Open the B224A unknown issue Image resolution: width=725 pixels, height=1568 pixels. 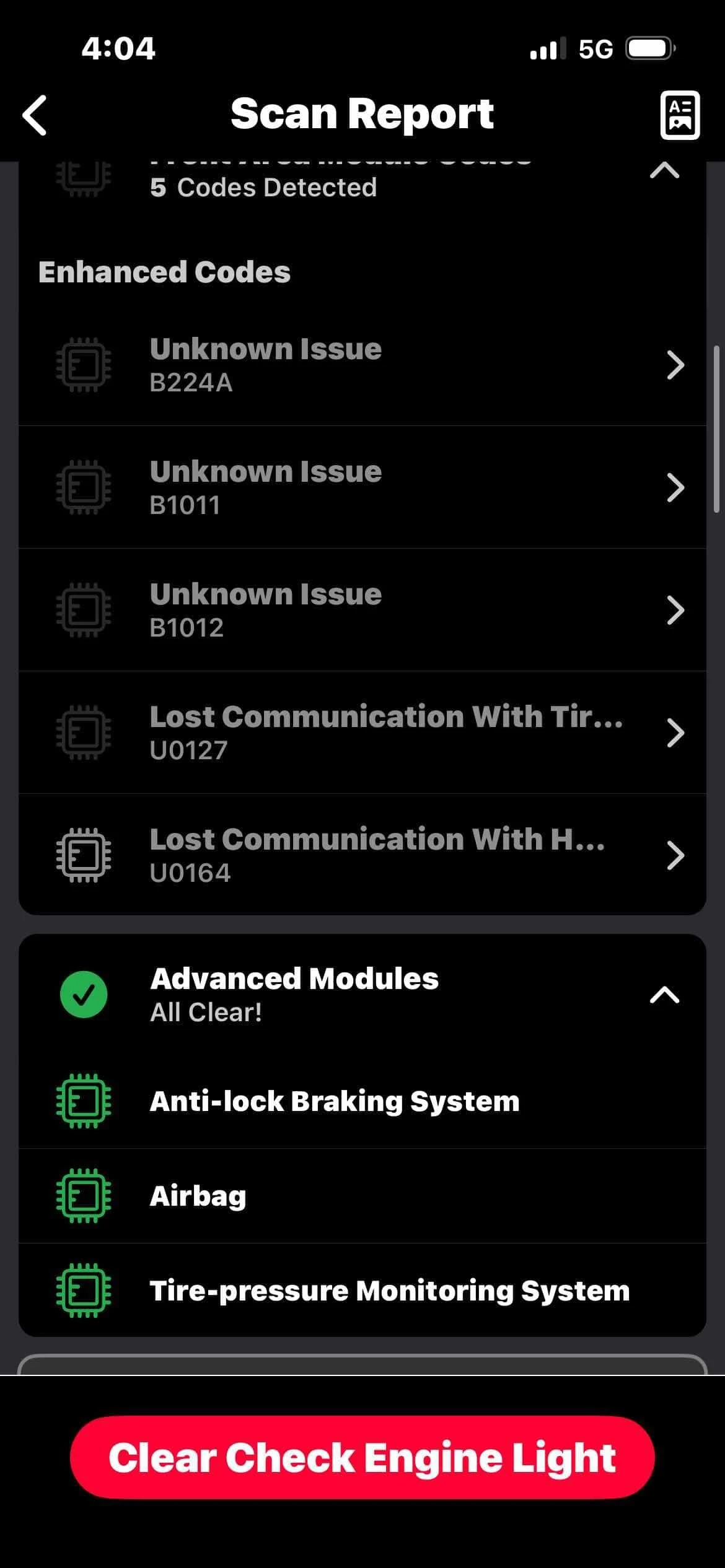pyautogui.click(x=362, y=365)
